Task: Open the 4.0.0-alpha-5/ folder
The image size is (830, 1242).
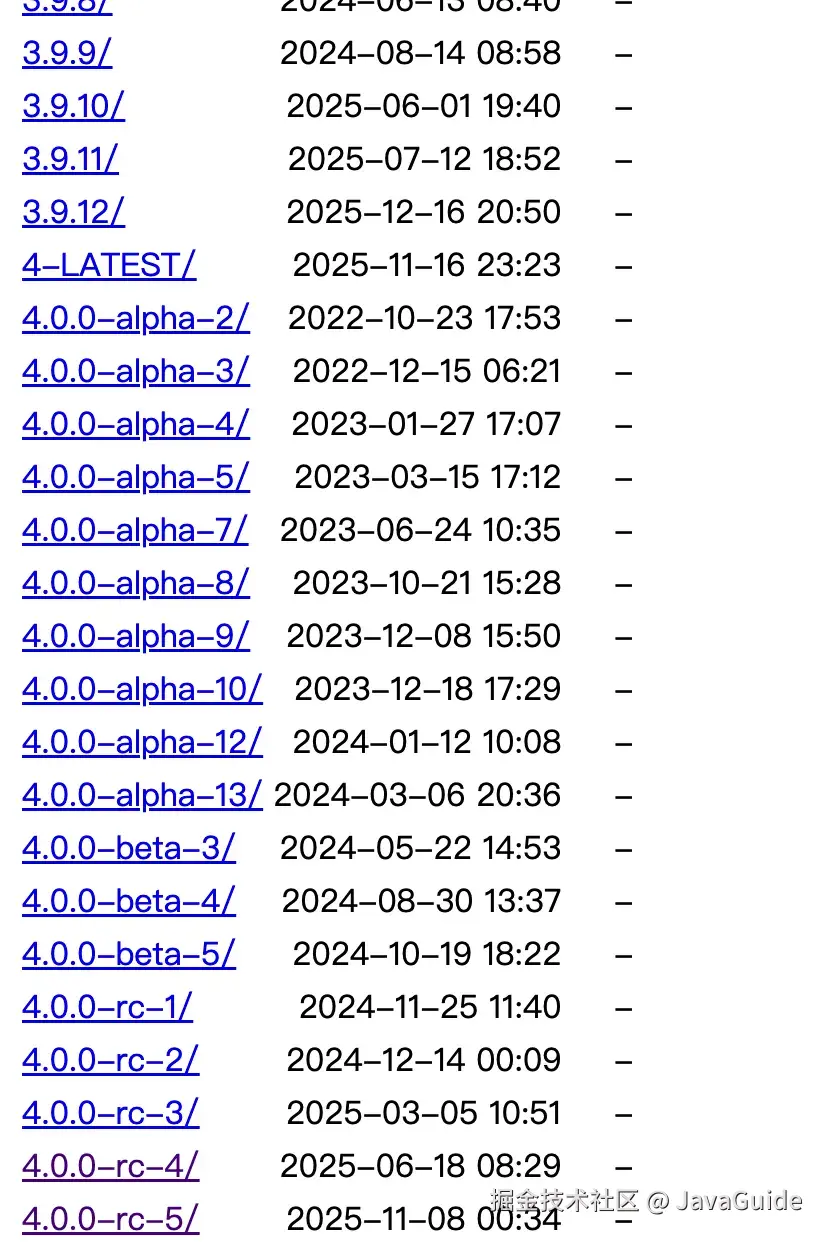Action: (135, 477)
